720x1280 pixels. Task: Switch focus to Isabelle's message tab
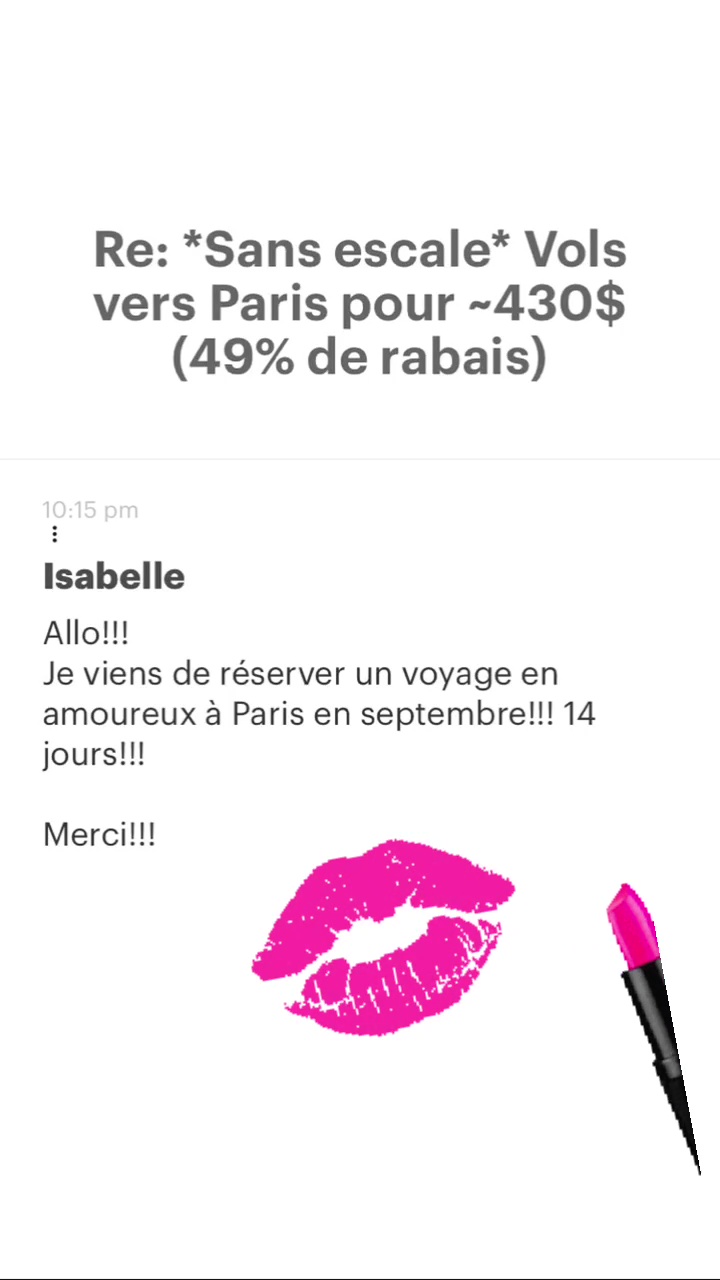point(113,576)
